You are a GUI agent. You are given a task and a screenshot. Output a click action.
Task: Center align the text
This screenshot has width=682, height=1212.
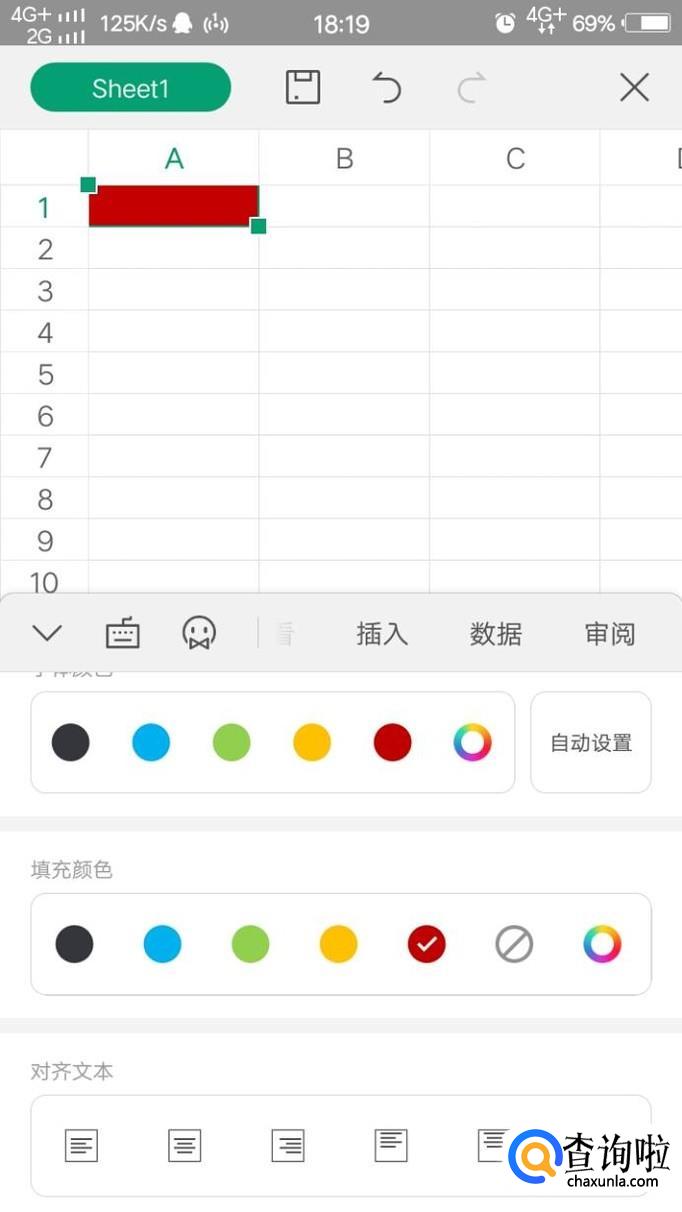pyautogui.click(x=185, y=1145)
